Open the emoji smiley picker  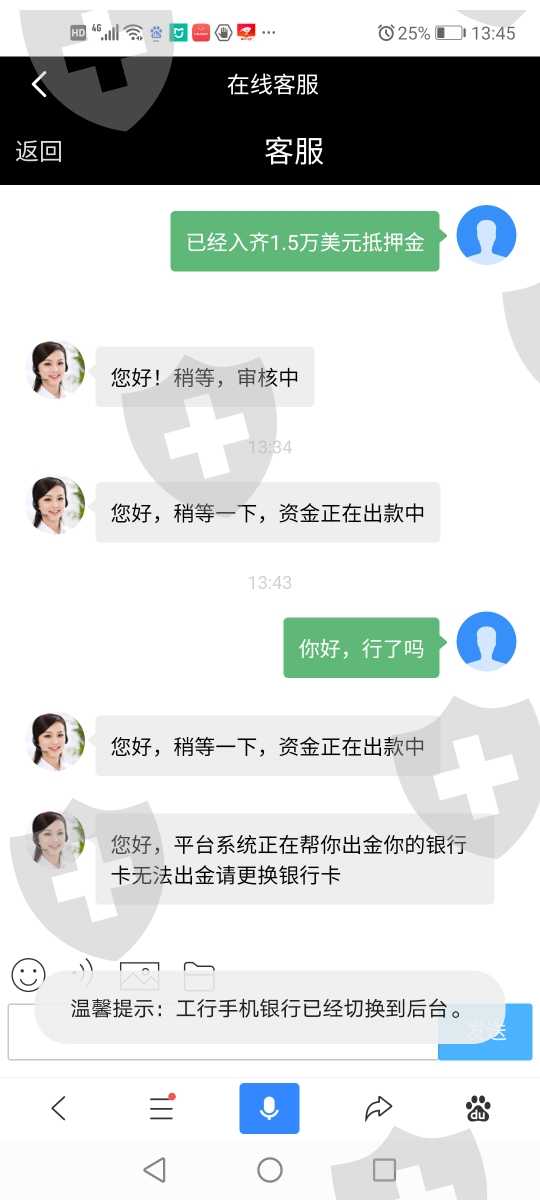click(x=29, y=974)
